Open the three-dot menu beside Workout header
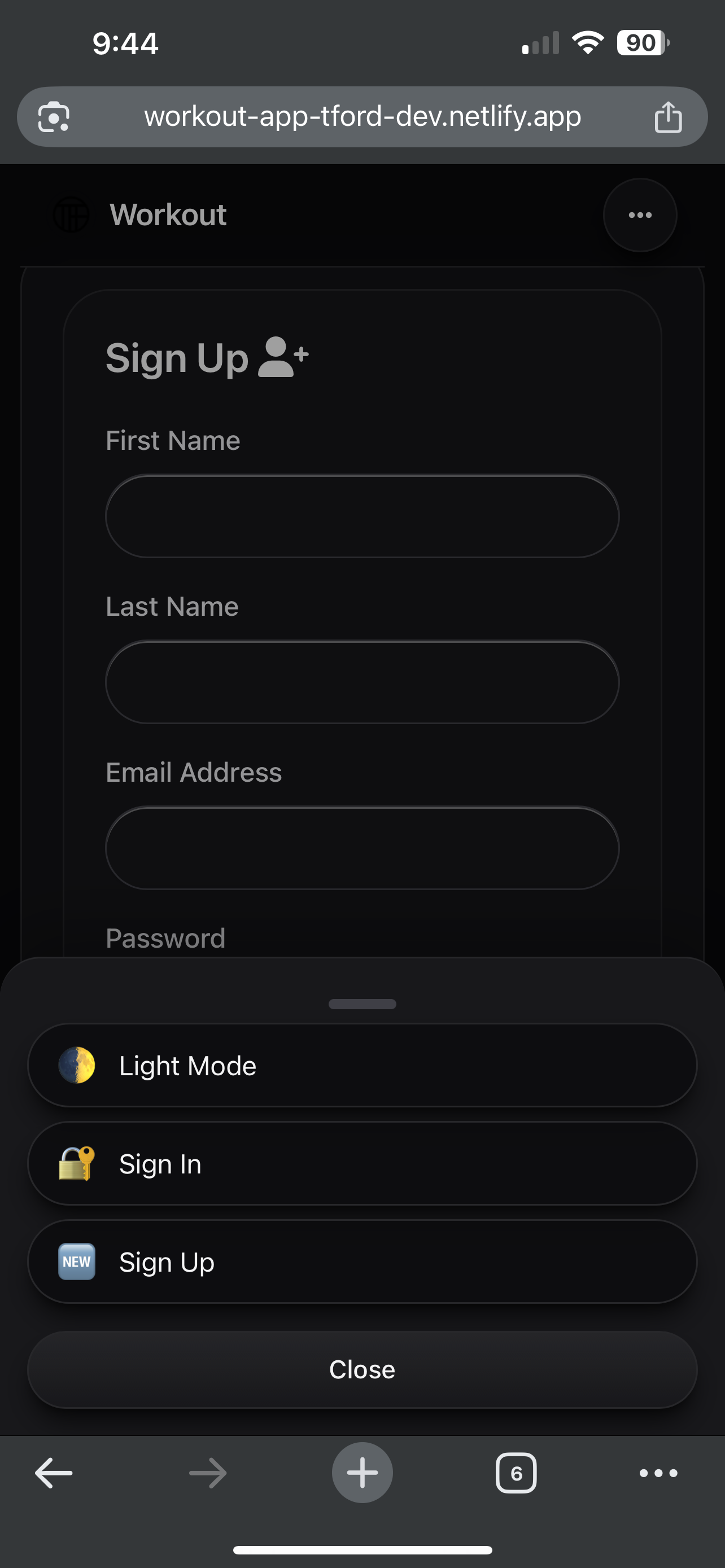Screen dimensions: 725x1568 click(x=640, y=214)
